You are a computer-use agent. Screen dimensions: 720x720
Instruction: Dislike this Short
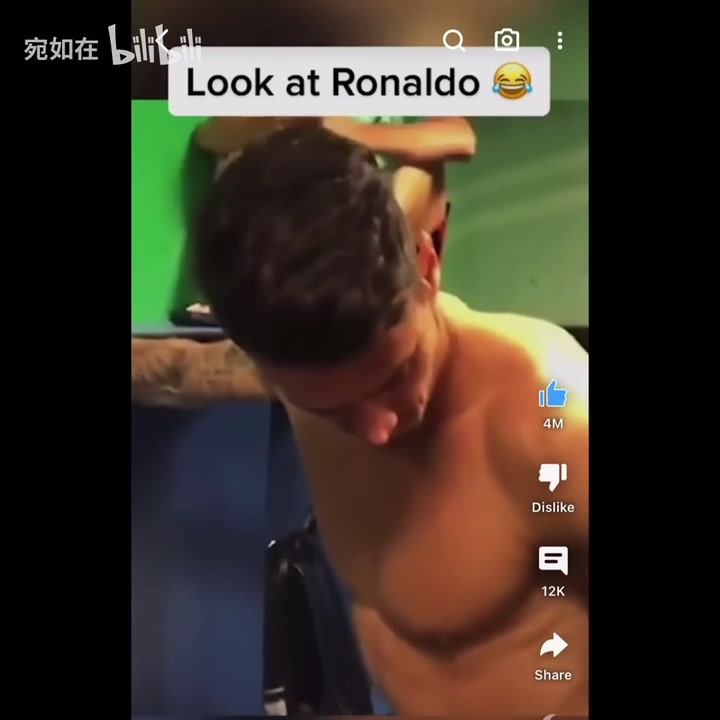553,478
